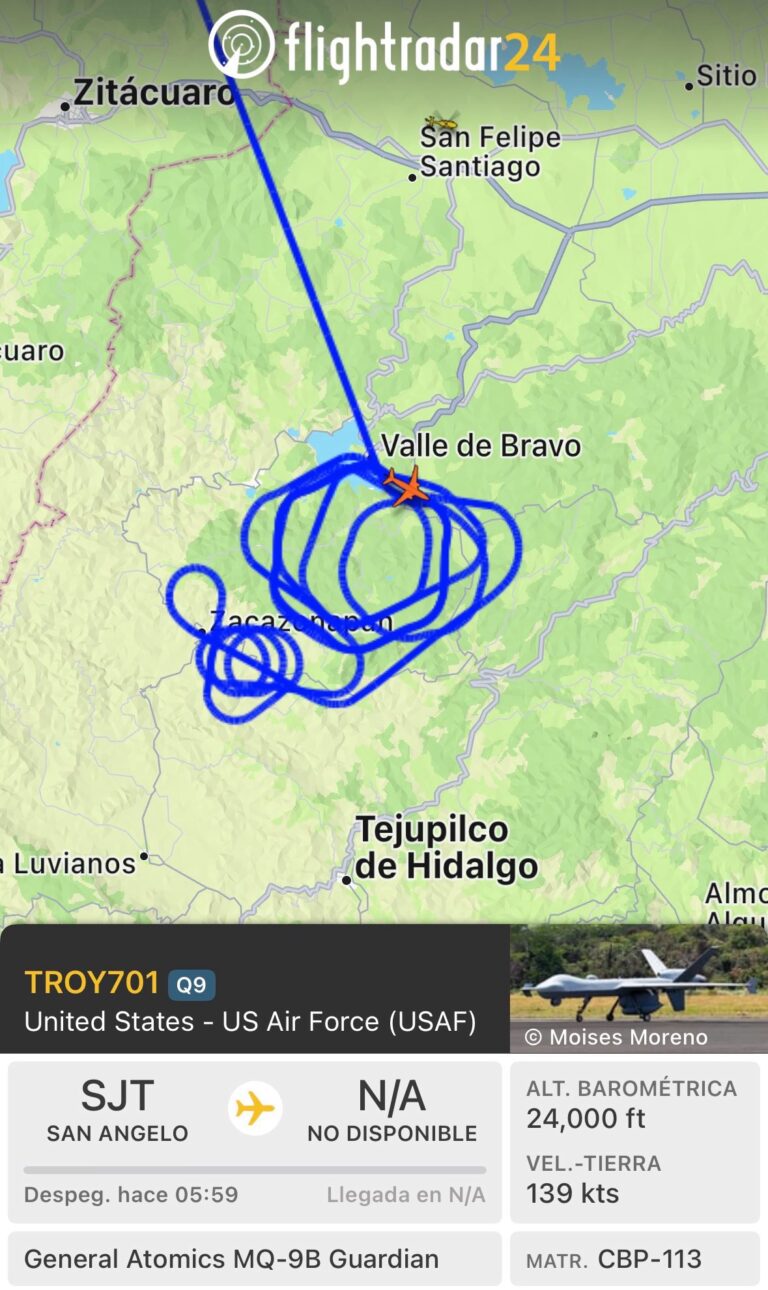Viewport: 768px width, 1290px height.
Task: Open the drone photo by Moises Moreno
Action: pyautogui.click(x=638, y=988)
